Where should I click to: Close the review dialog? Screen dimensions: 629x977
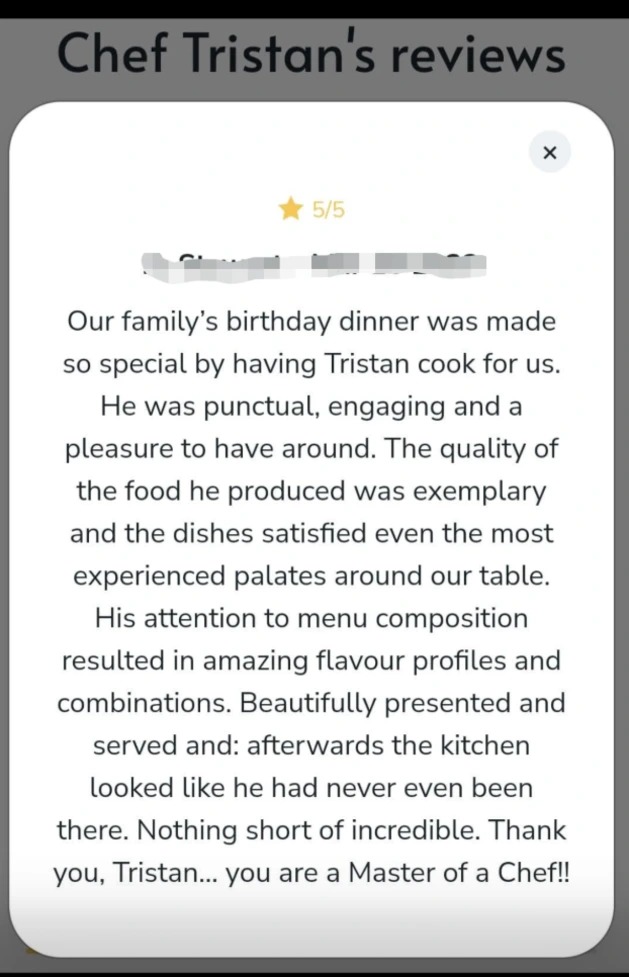pyautogui.click(x=549, y=153)
